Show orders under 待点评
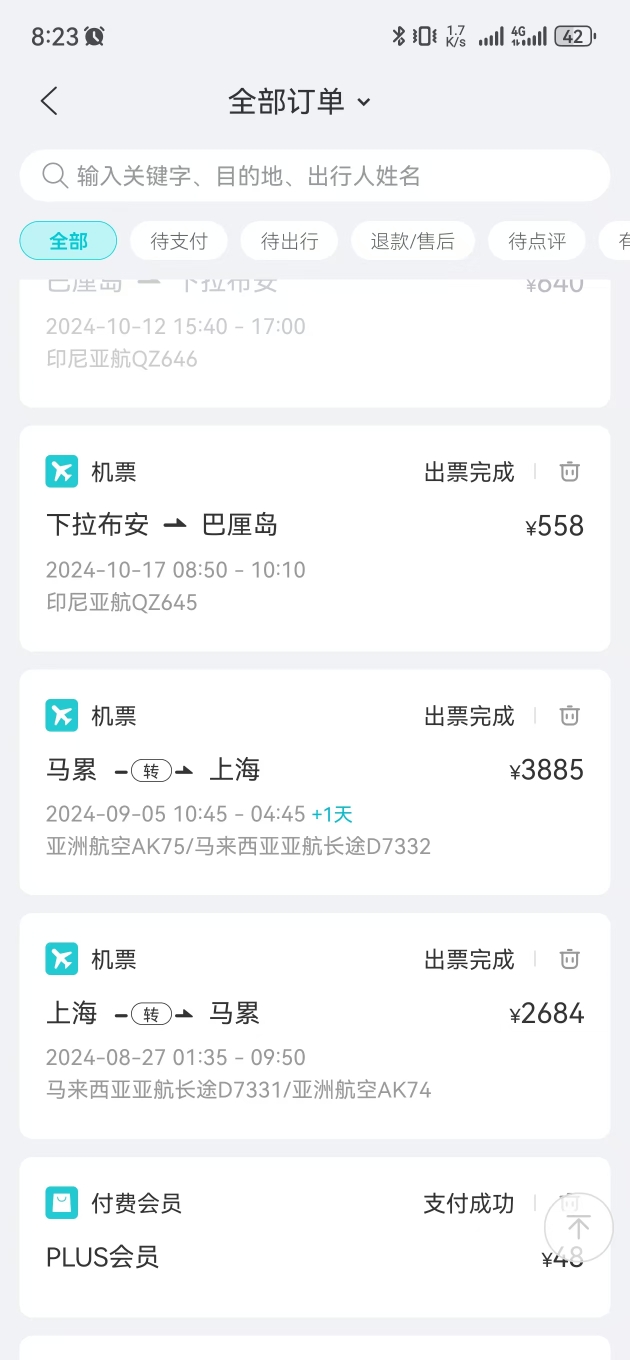Screen dimensions: 630x1360 click(537, 241)
